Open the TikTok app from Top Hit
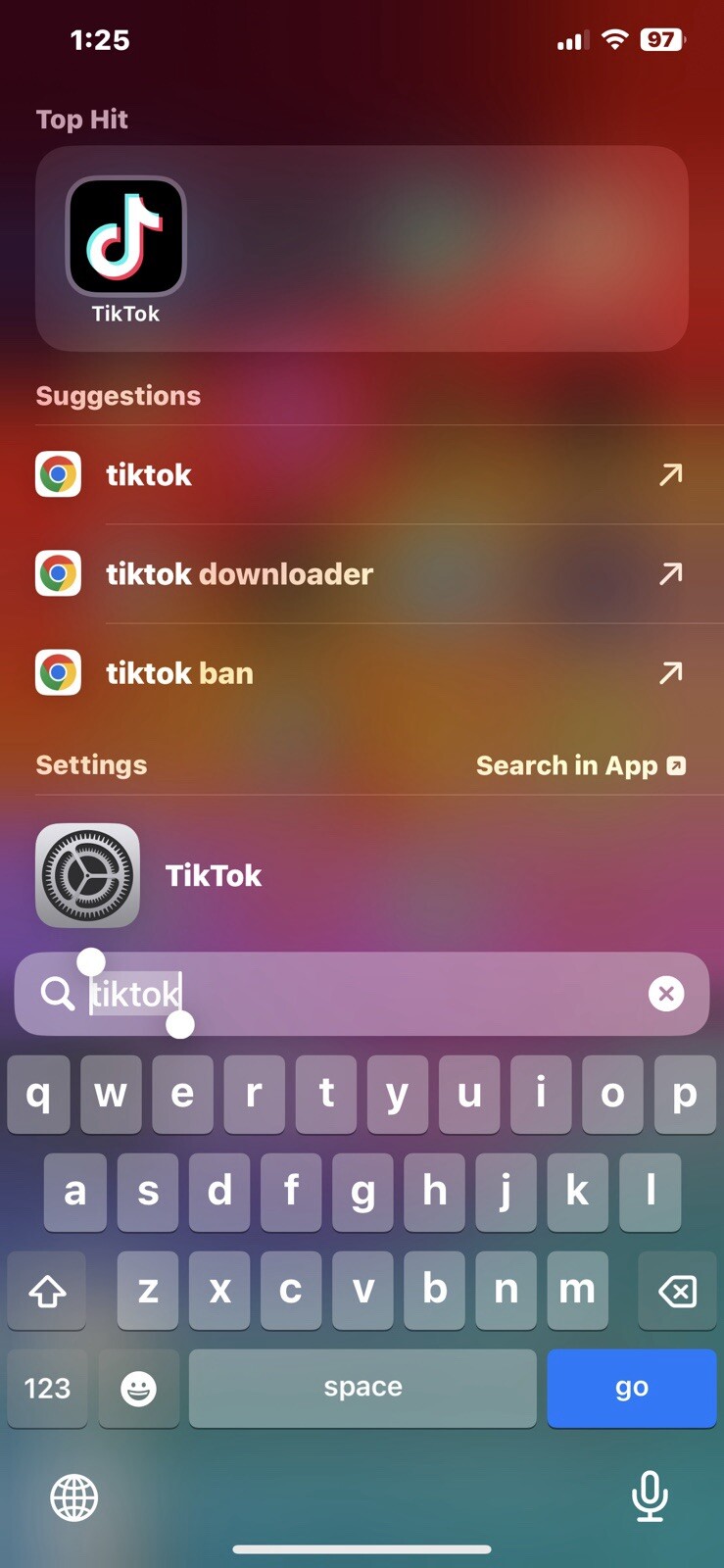Viewport: 724px width, 1568px height. click(x=125, y=238)
